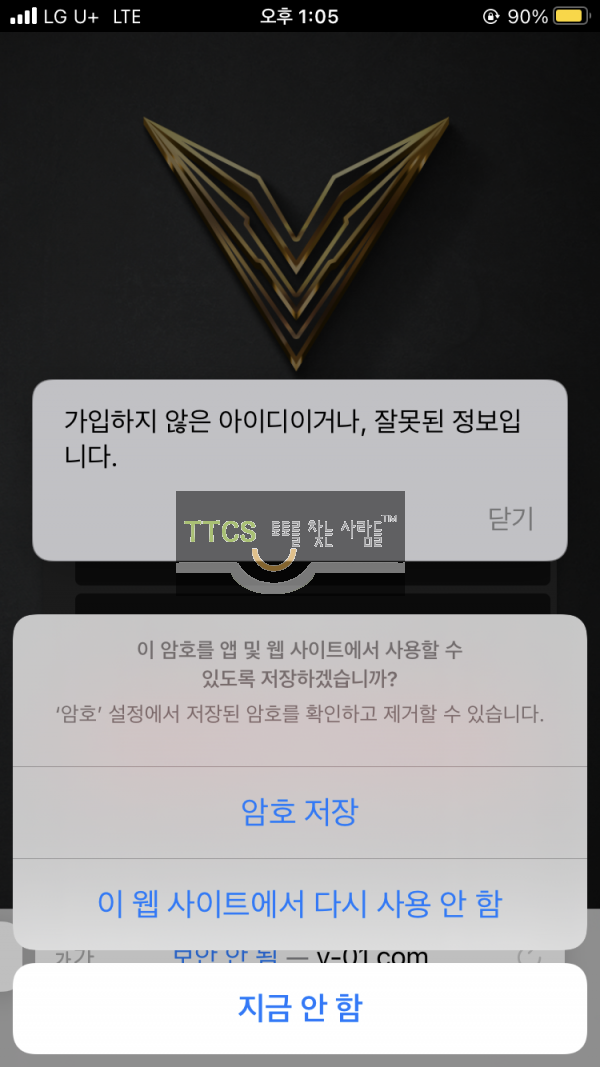Save the password with 암호 저장
Screen dimensions: 600x1067
click(300, 812)
